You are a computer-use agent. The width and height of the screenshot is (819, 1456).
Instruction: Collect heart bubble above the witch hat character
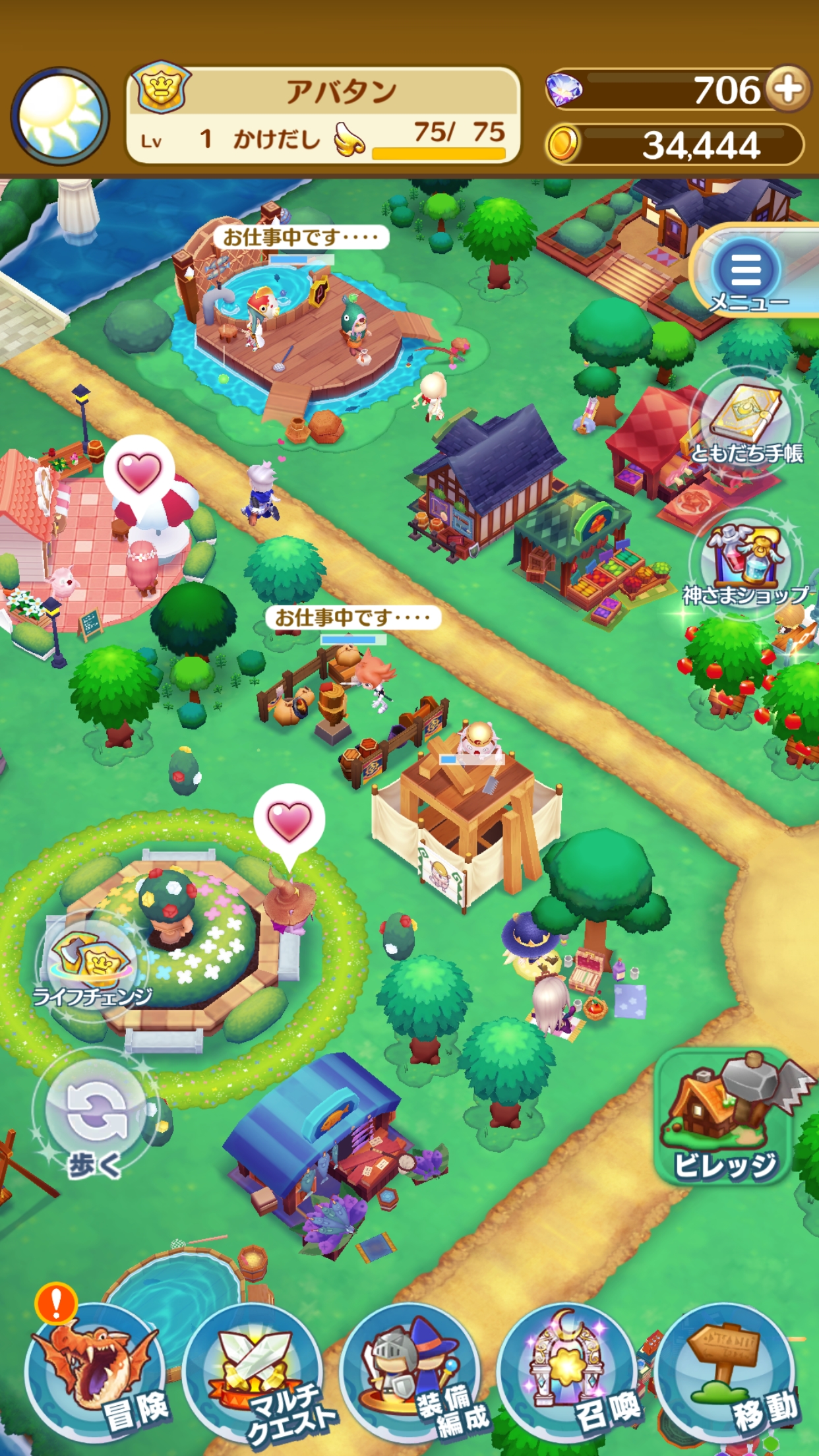289,820
